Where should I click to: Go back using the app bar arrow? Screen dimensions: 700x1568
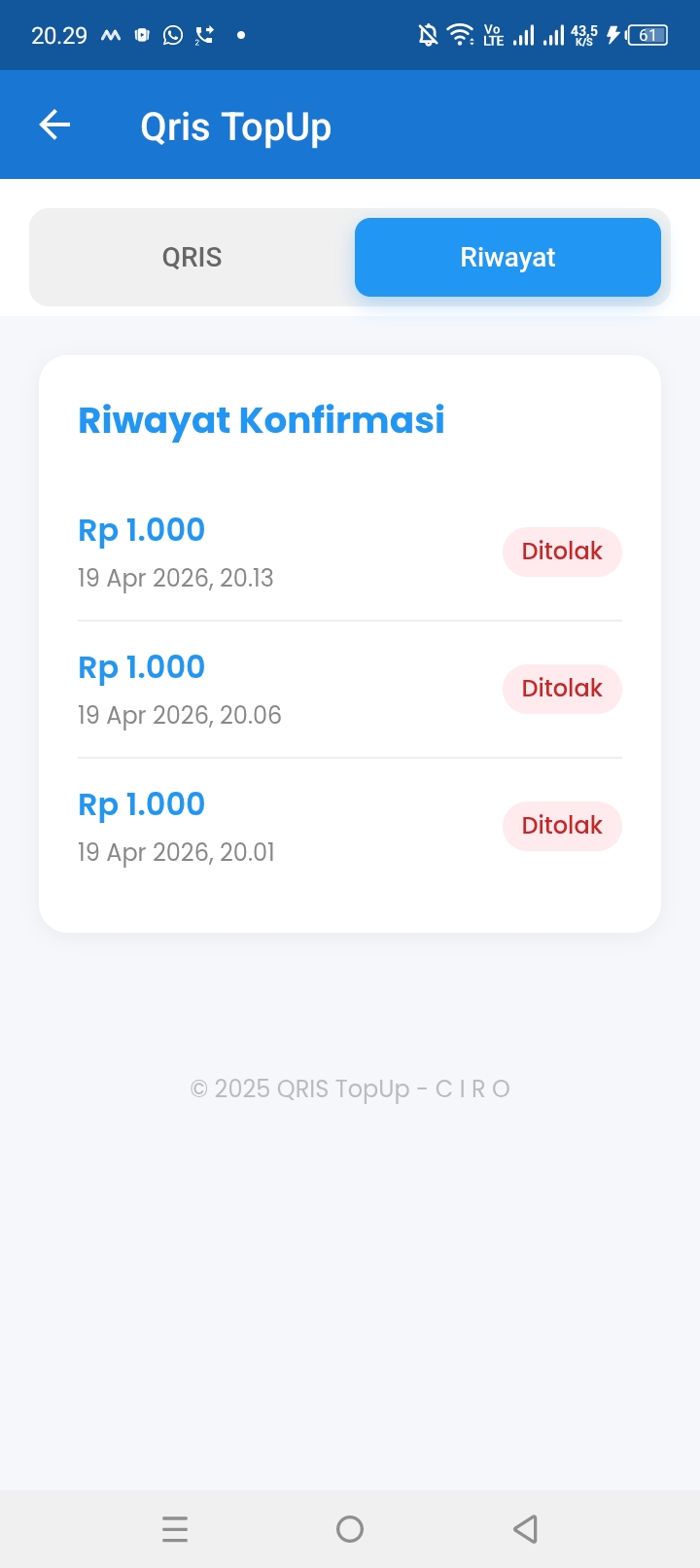pyautogui.click(x=54, y=125)
